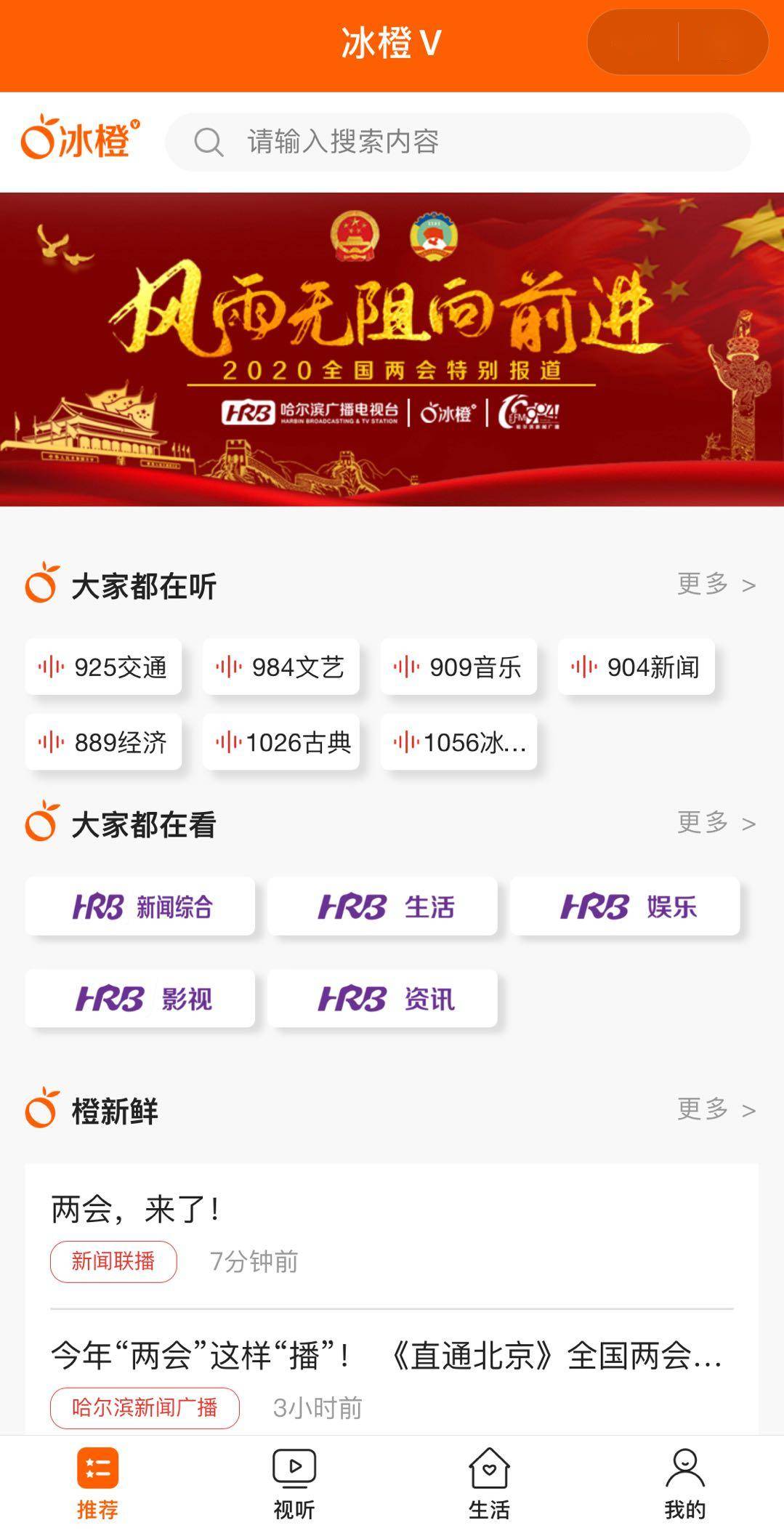This screenshot has height=1536, width=784.
Task: See 更多 in the 橙新鲜 section
Action: [716, 1109]
